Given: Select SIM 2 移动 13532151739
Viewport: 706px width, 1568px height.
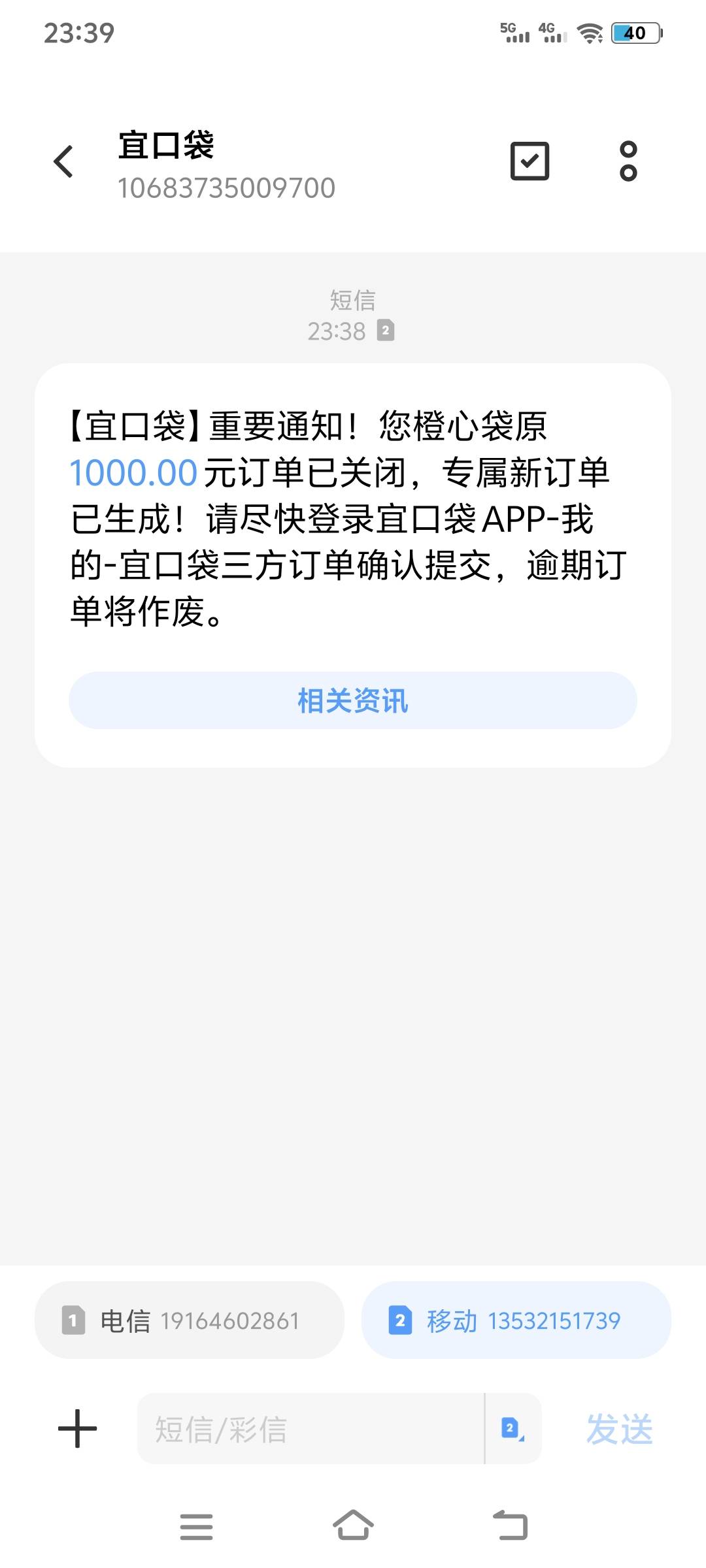Looking at the screenshot, I should (516, 1320).
